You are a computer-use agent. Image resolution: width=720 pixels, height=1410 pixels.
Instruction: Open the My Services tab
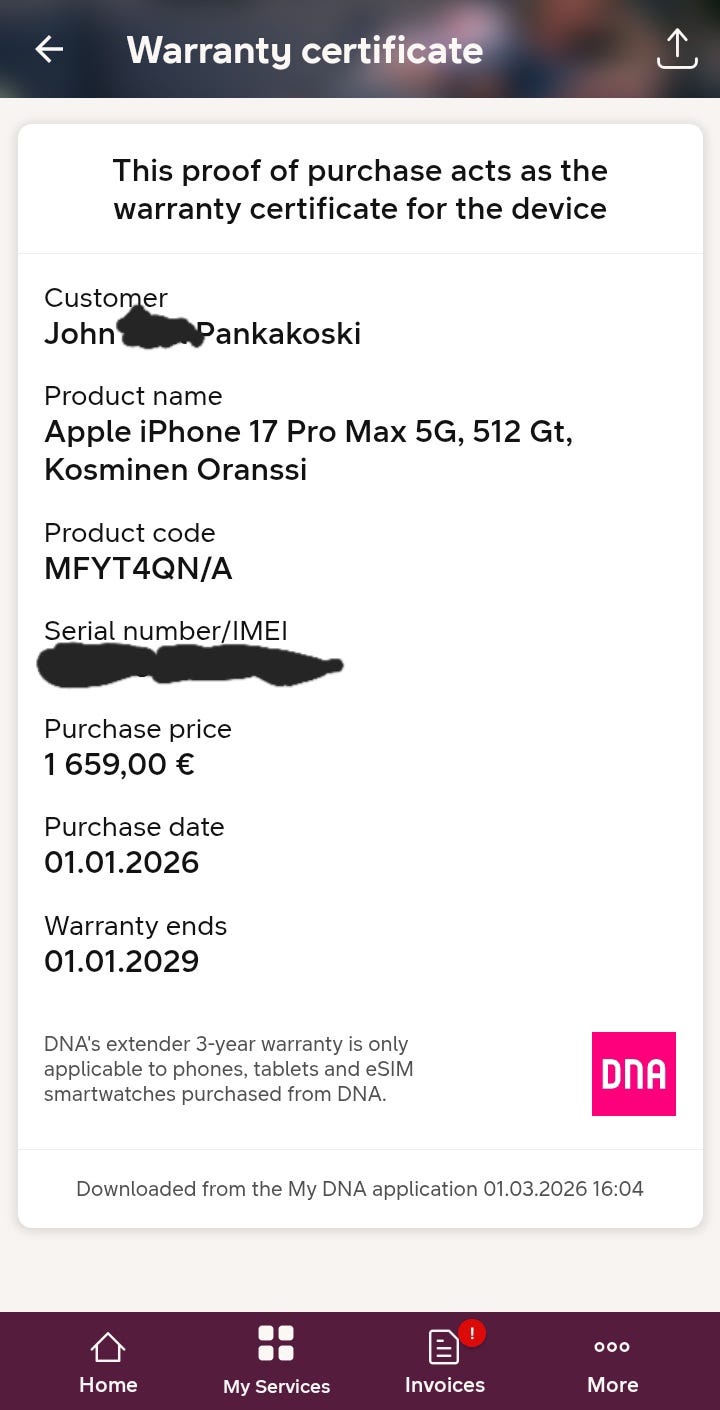coord(276,1361)
